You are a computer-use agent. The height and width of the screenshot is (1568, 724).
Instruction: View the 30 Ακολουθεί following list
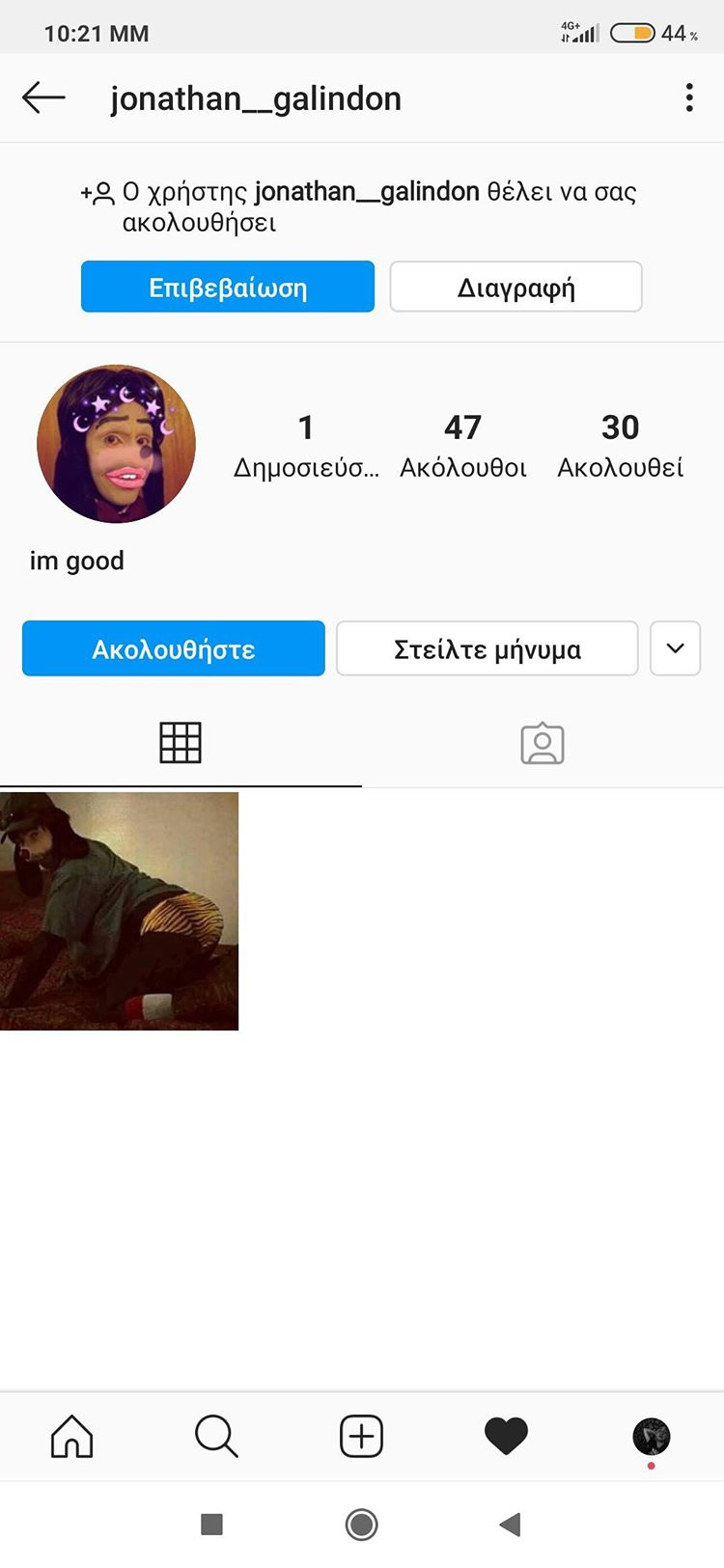[620, 445]
